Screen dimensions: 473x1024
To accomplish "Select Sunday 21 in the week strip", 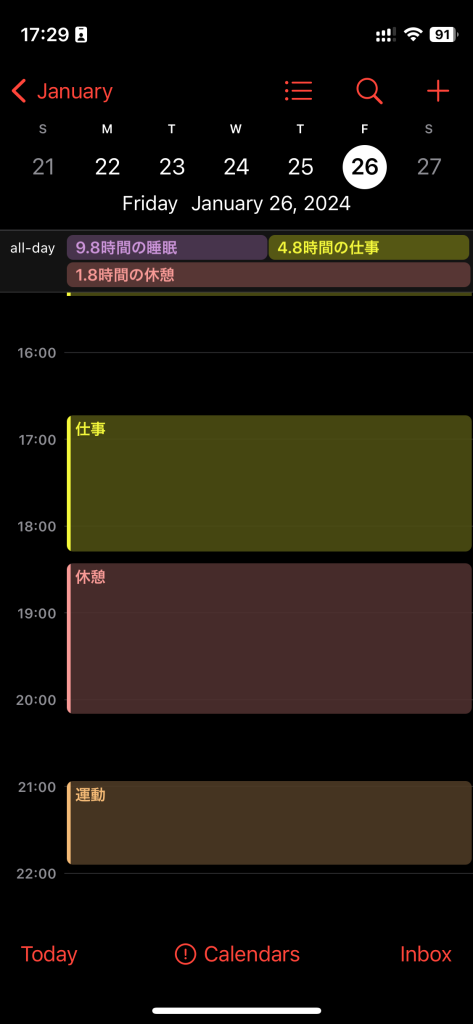I will click(43, 167).
